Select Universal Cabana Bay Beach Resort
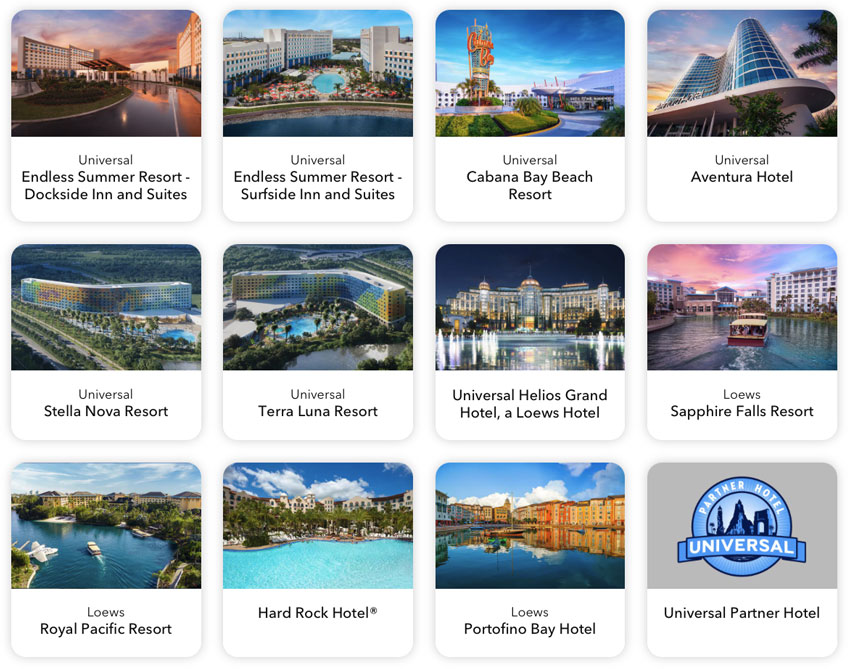Screen dimensions: 850x669 click(530, 115)
